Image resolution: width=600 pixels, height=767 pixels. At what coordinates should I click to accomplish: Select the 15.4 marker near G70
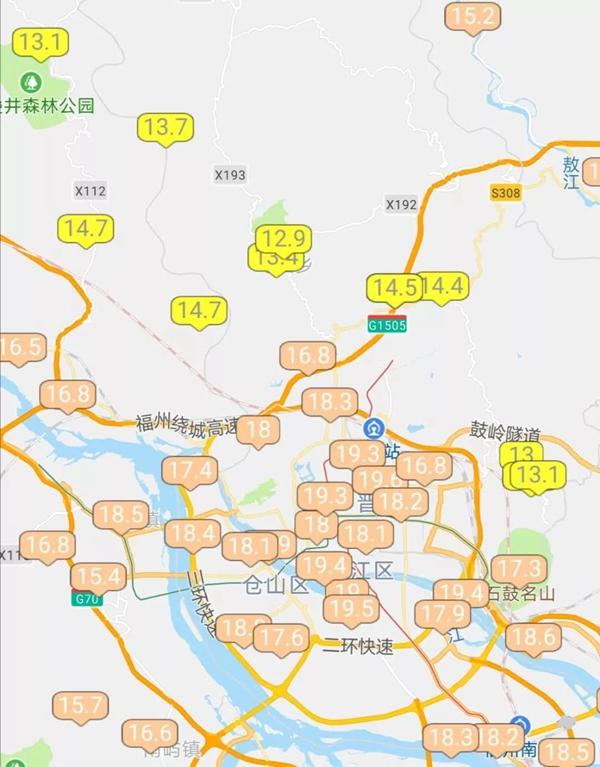pyautogui.click(x=99, y=576)
